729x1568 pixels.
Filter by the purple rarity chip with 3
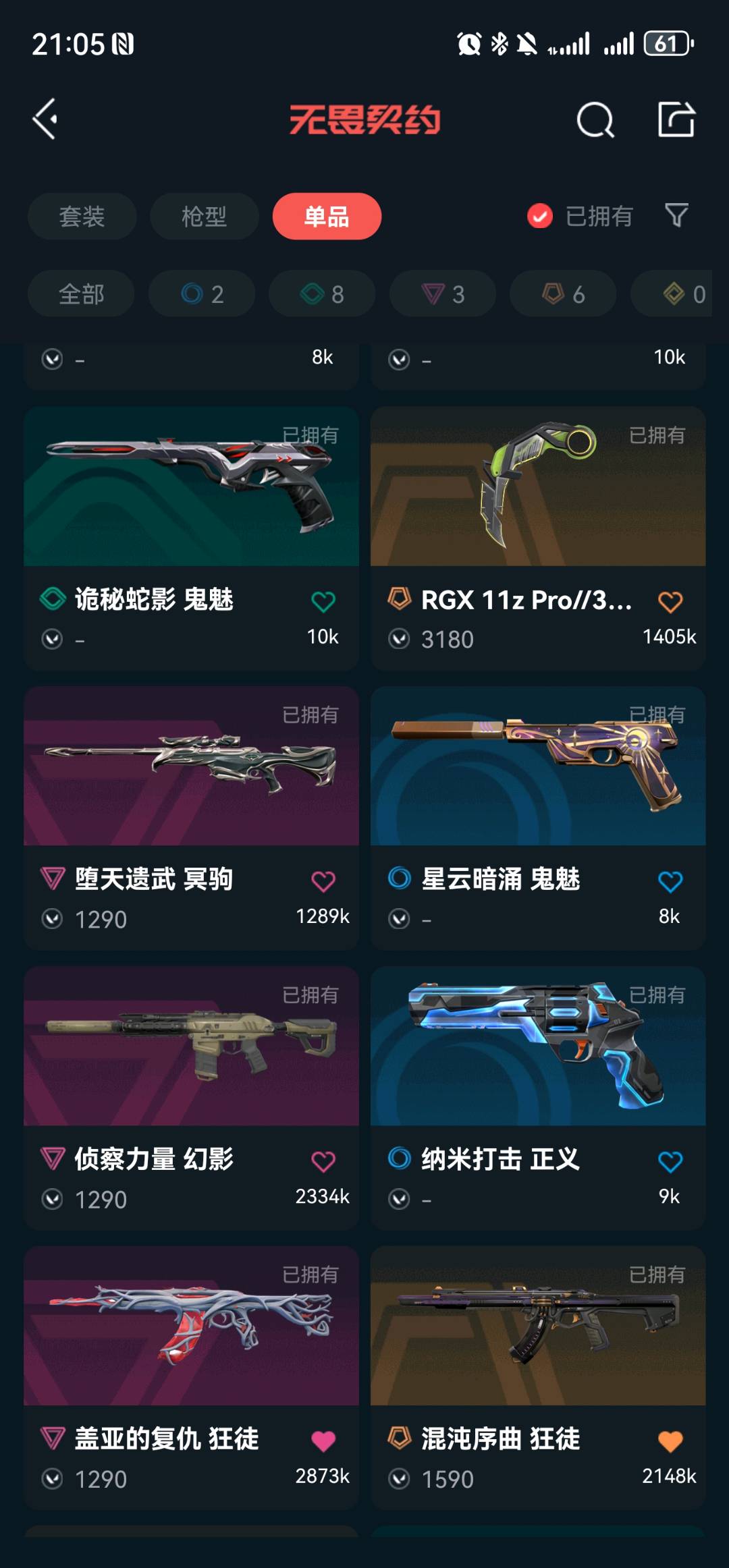point(443,294)
